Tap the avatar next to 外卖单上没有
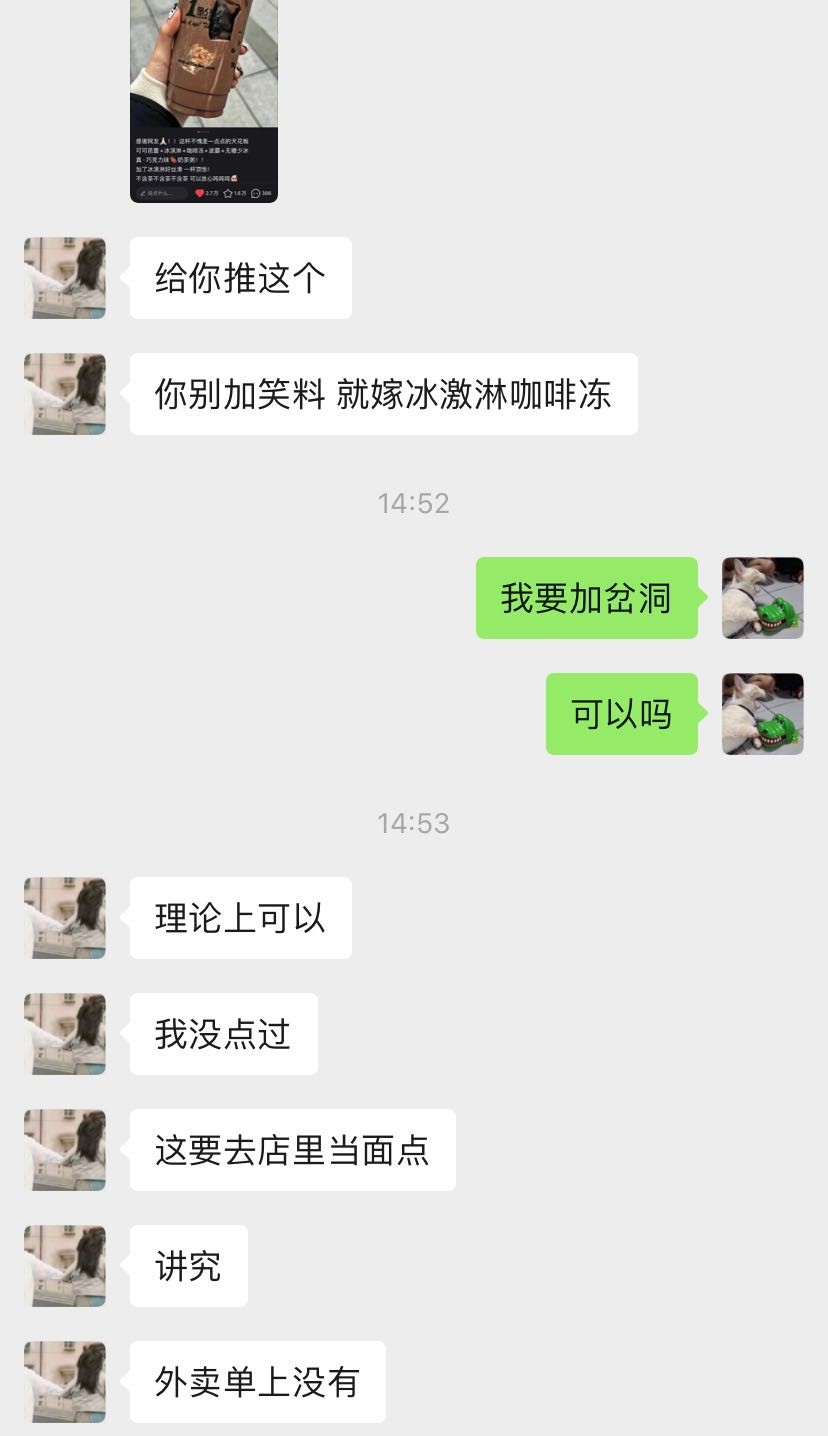This screenshot has width=828, height=1436. pyautogui.click(x=65, y=1382)
